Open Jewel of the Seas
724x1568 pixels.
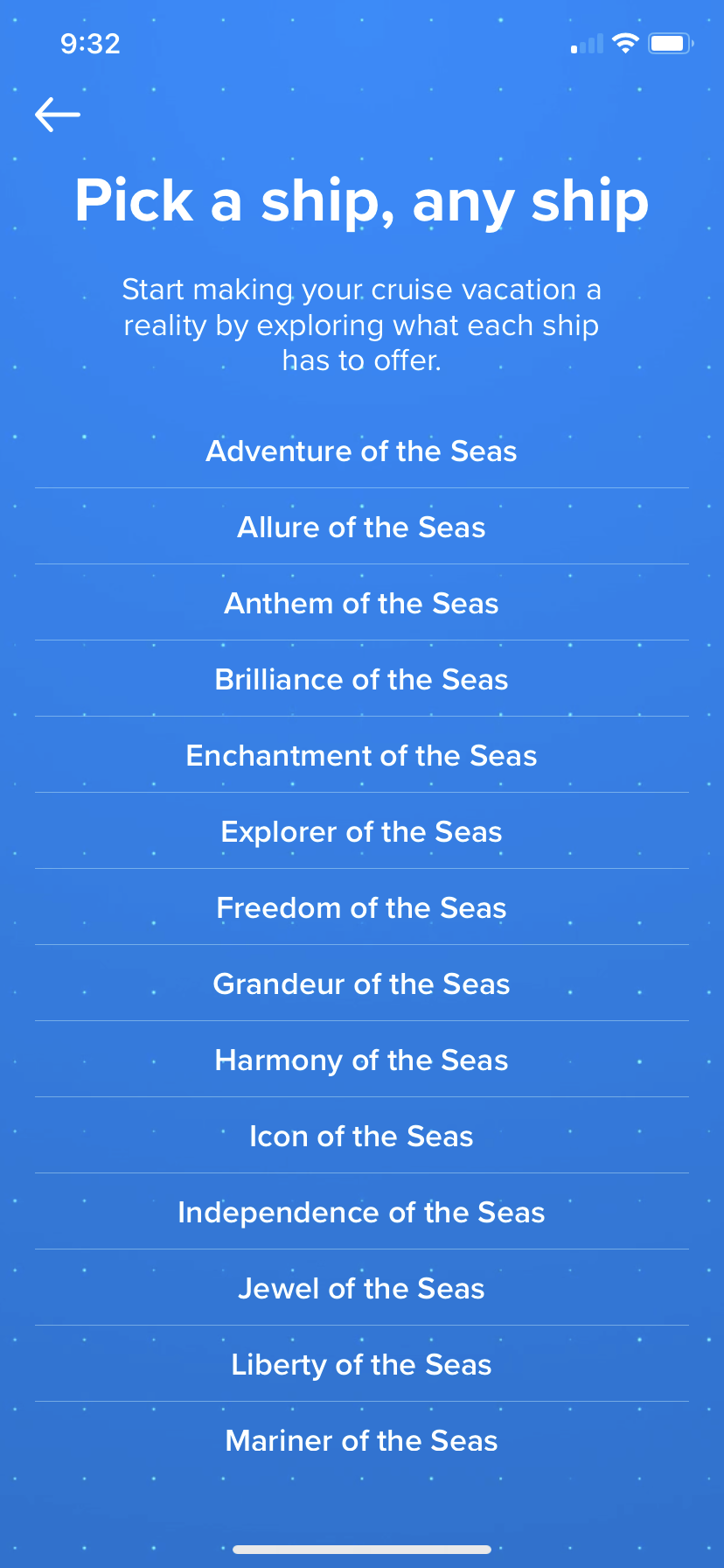coord(362,1288)
